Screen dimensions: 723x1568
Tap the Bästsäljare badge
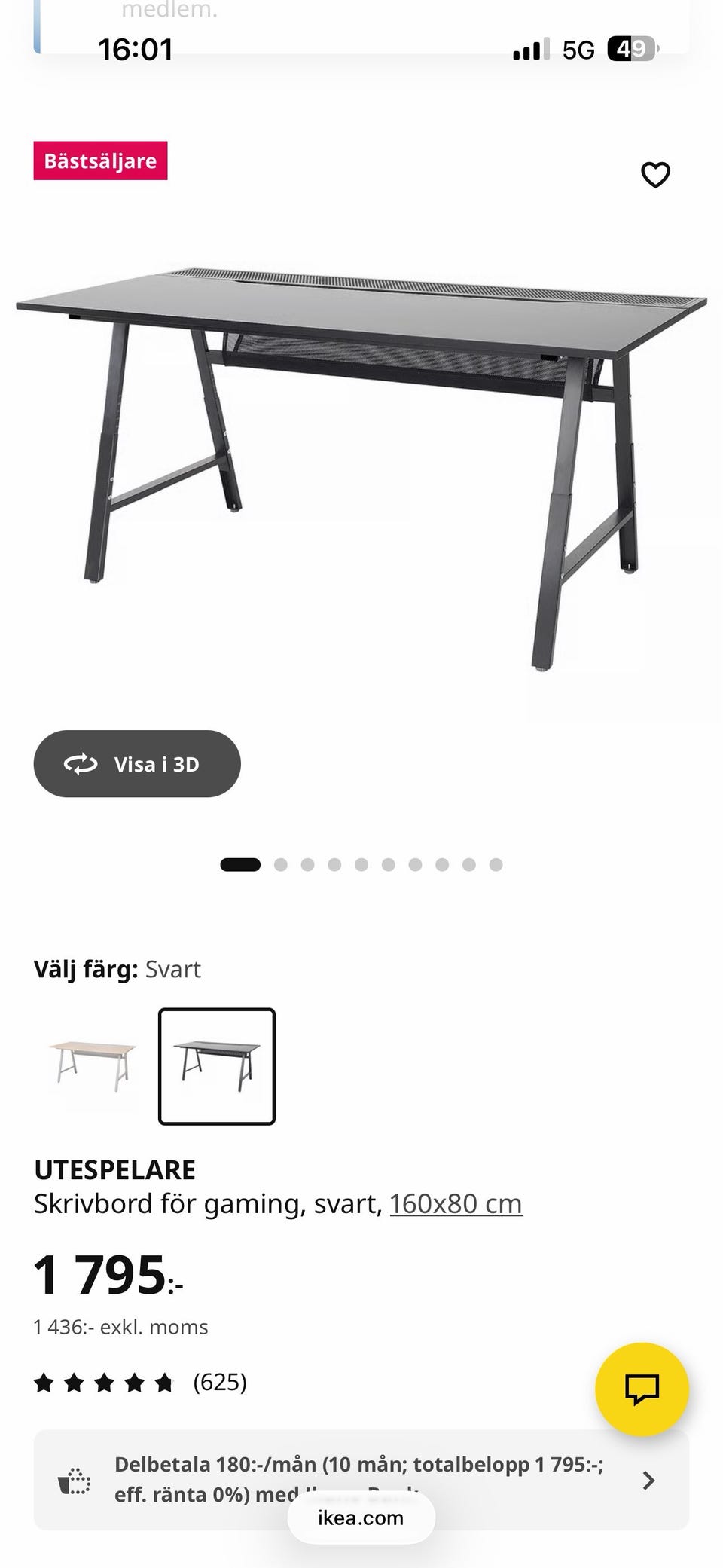100,160
